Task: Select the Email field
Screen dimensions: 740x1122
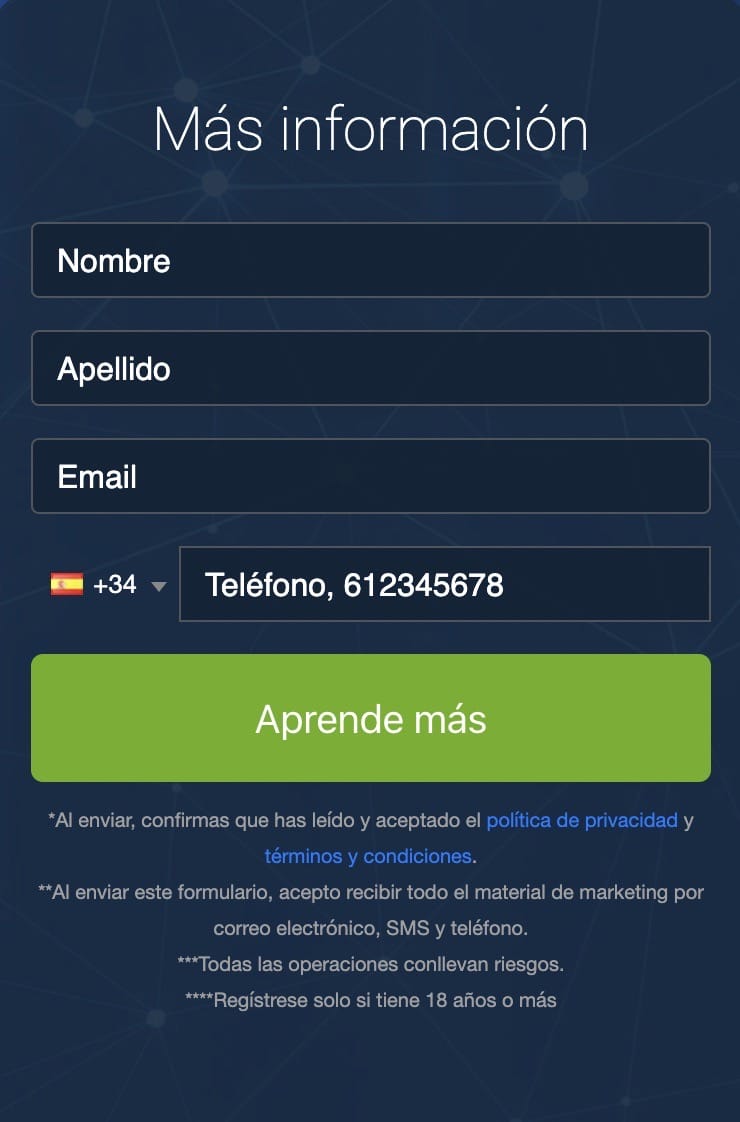Action: [370, 477]
